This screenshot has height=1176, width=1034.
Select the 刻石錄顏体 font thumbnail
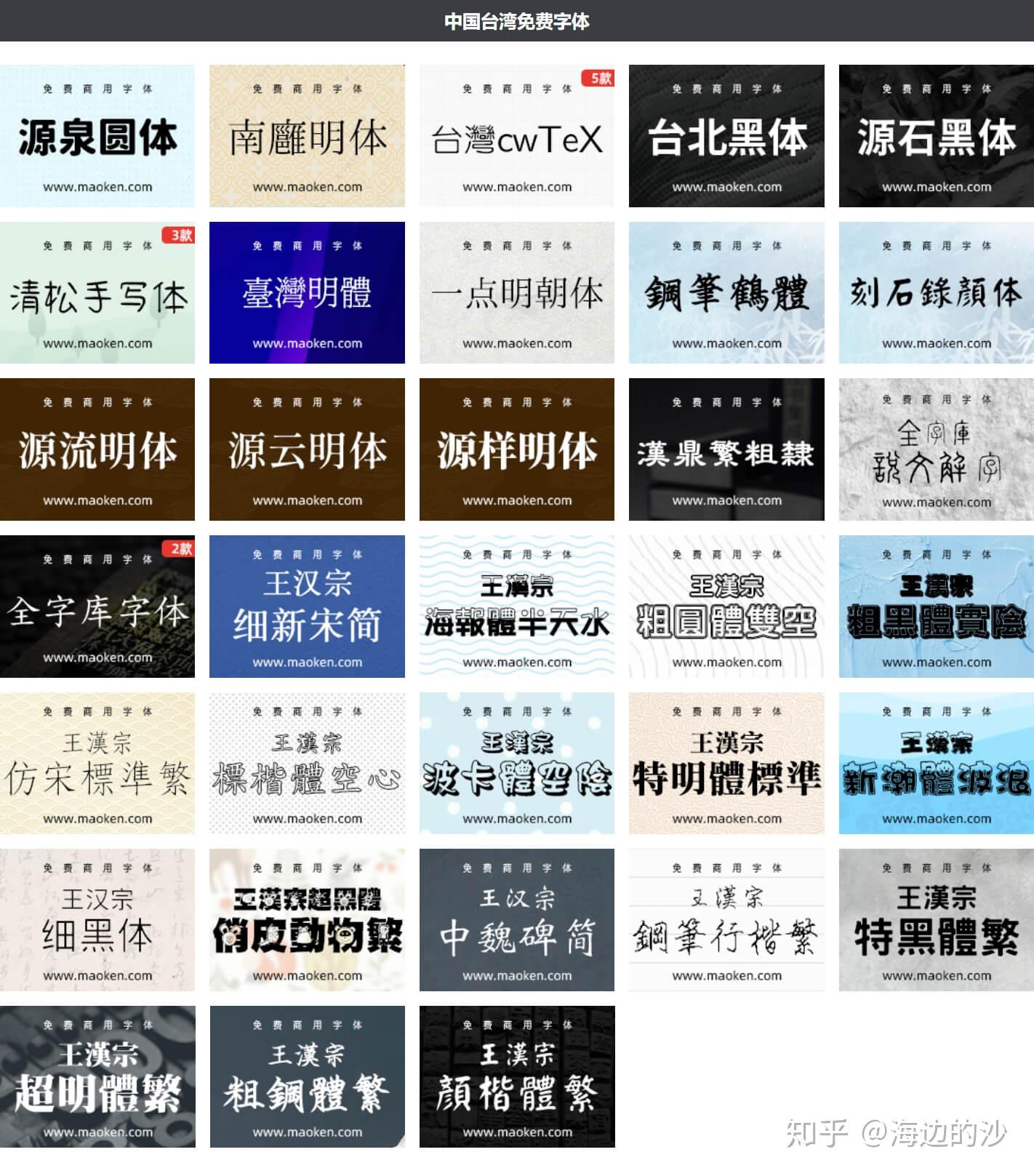[934, 291]
